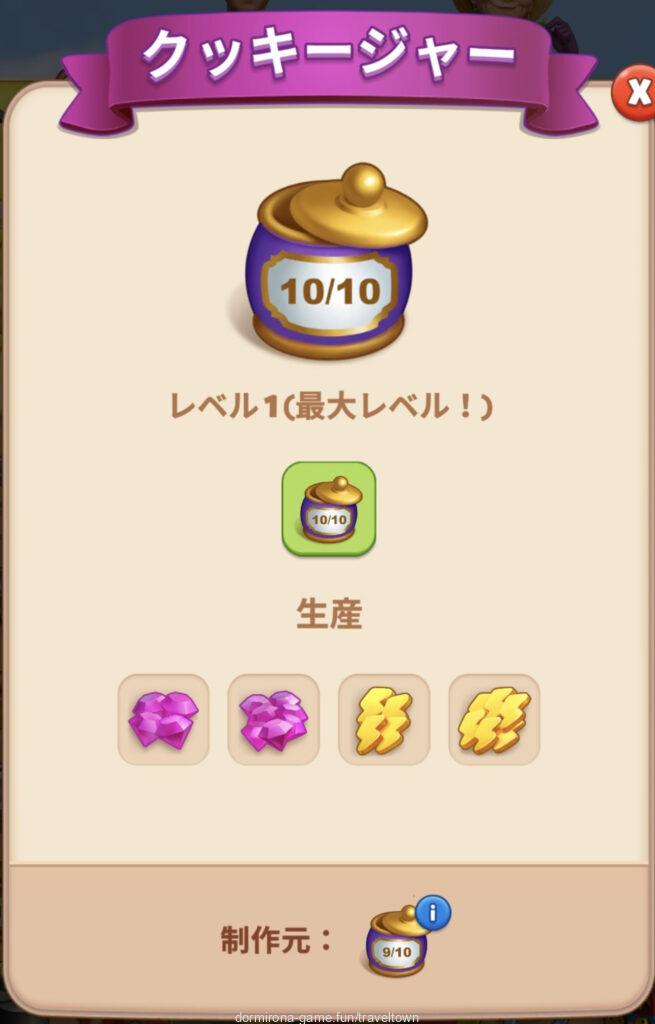The image size is (655, 1024).
Task: Tap the small yellow energy bolts item
Action: click(384, 719)
